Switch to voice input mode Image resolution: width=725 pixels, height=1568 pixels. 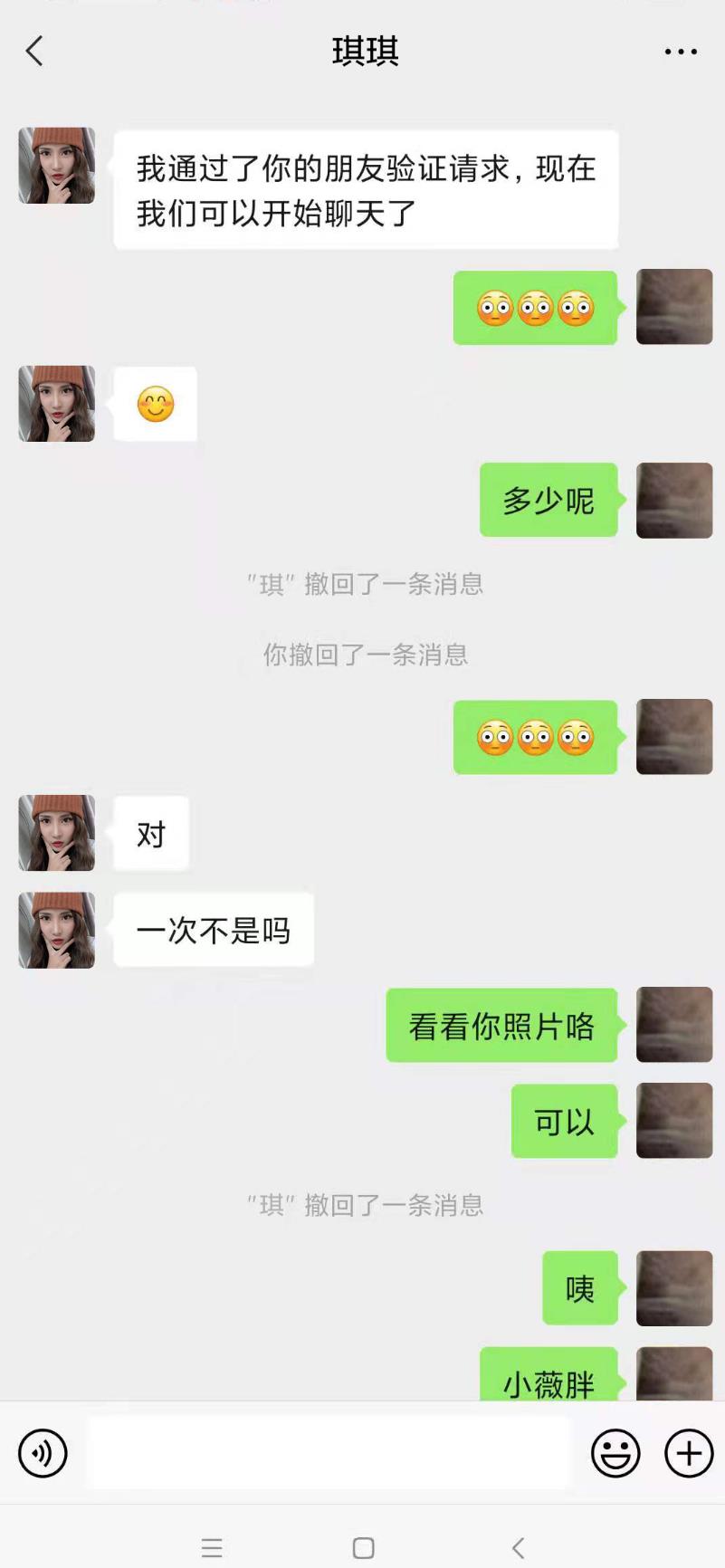point(41,1453)
